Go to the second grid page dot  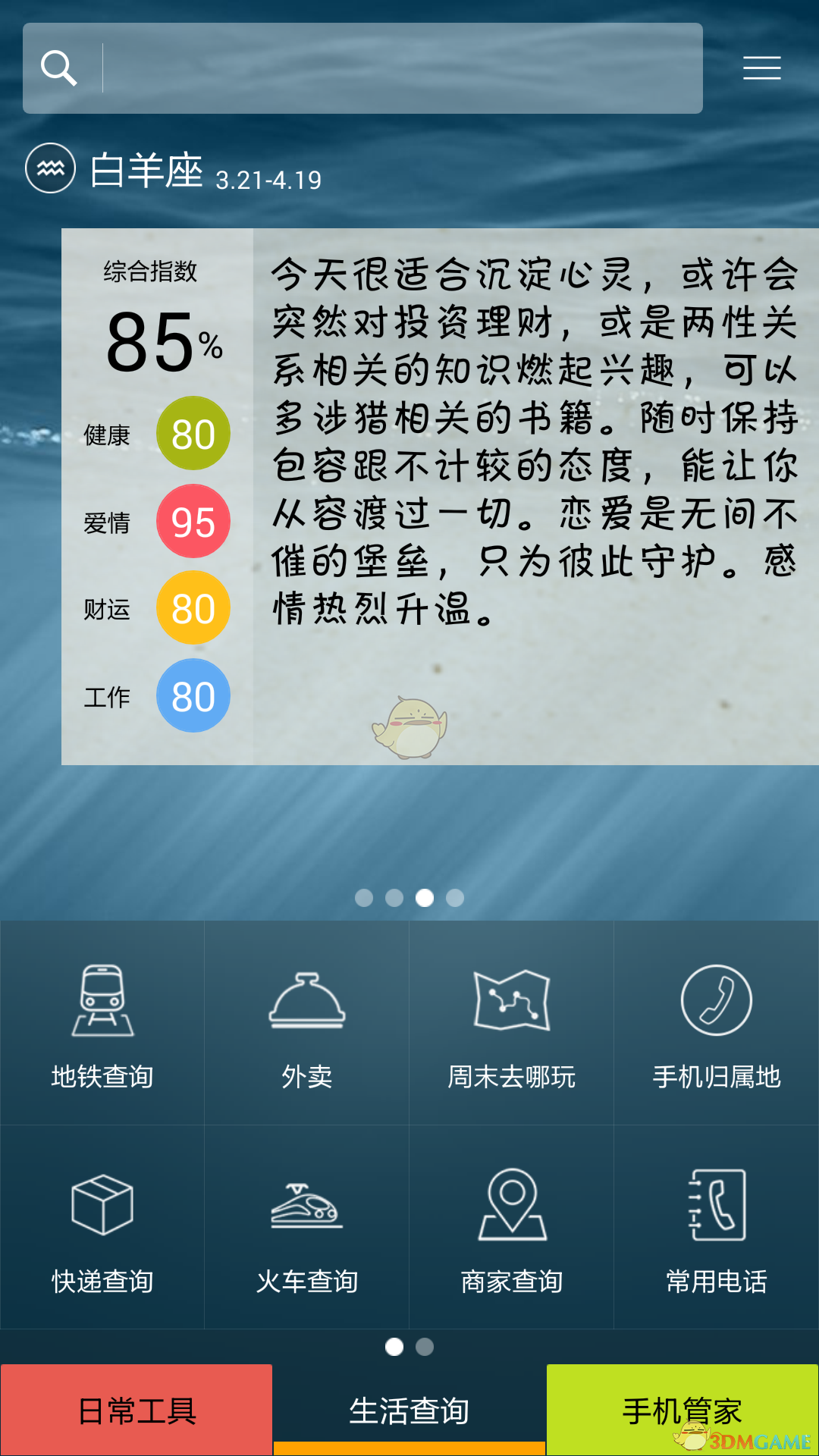pyautogui.click(x=425, y=1347)
